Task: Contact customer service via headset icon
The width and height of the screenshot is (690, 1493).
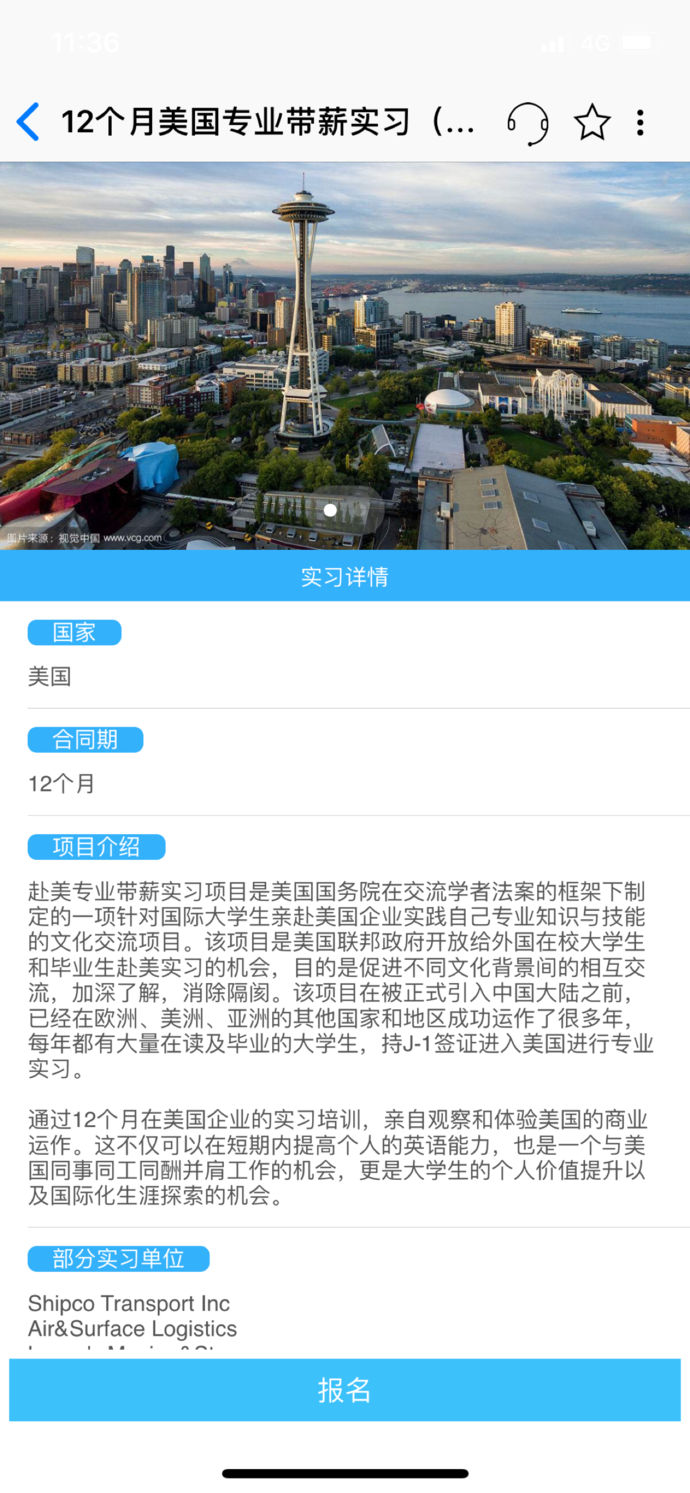Action: 527,123
